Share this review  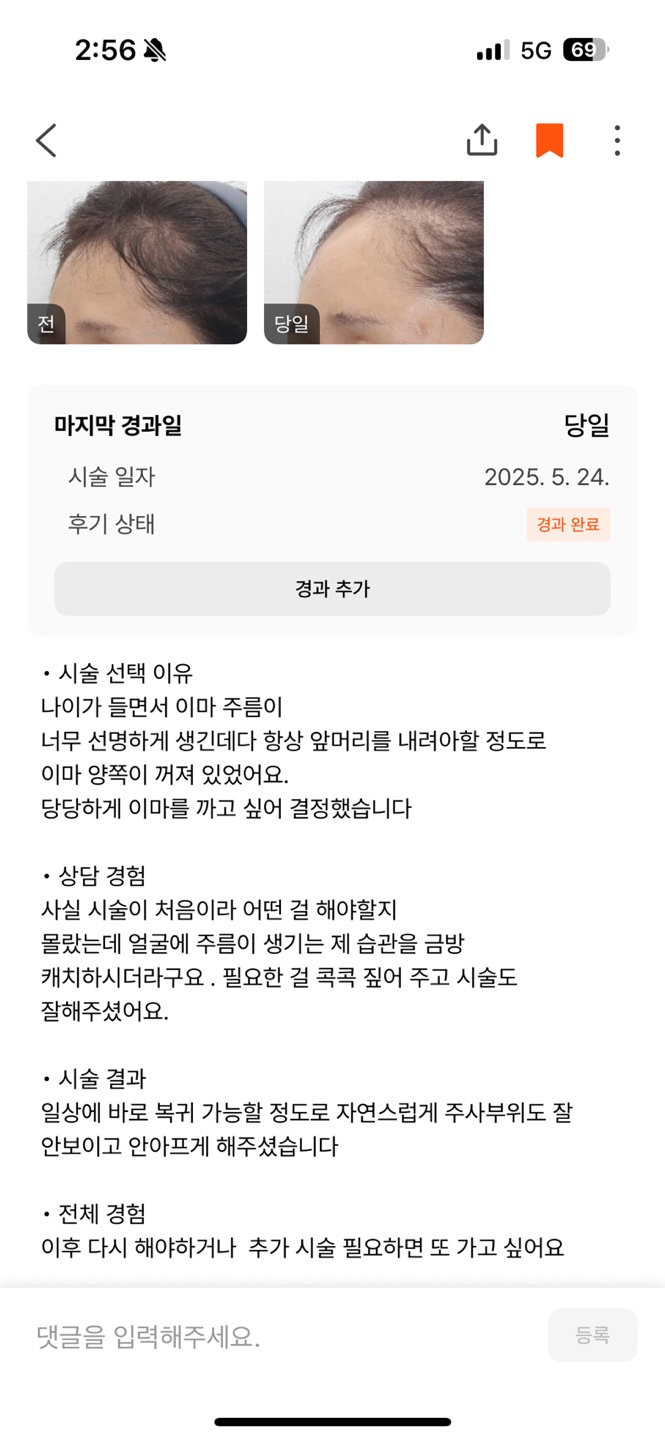[x=482, y=140]
